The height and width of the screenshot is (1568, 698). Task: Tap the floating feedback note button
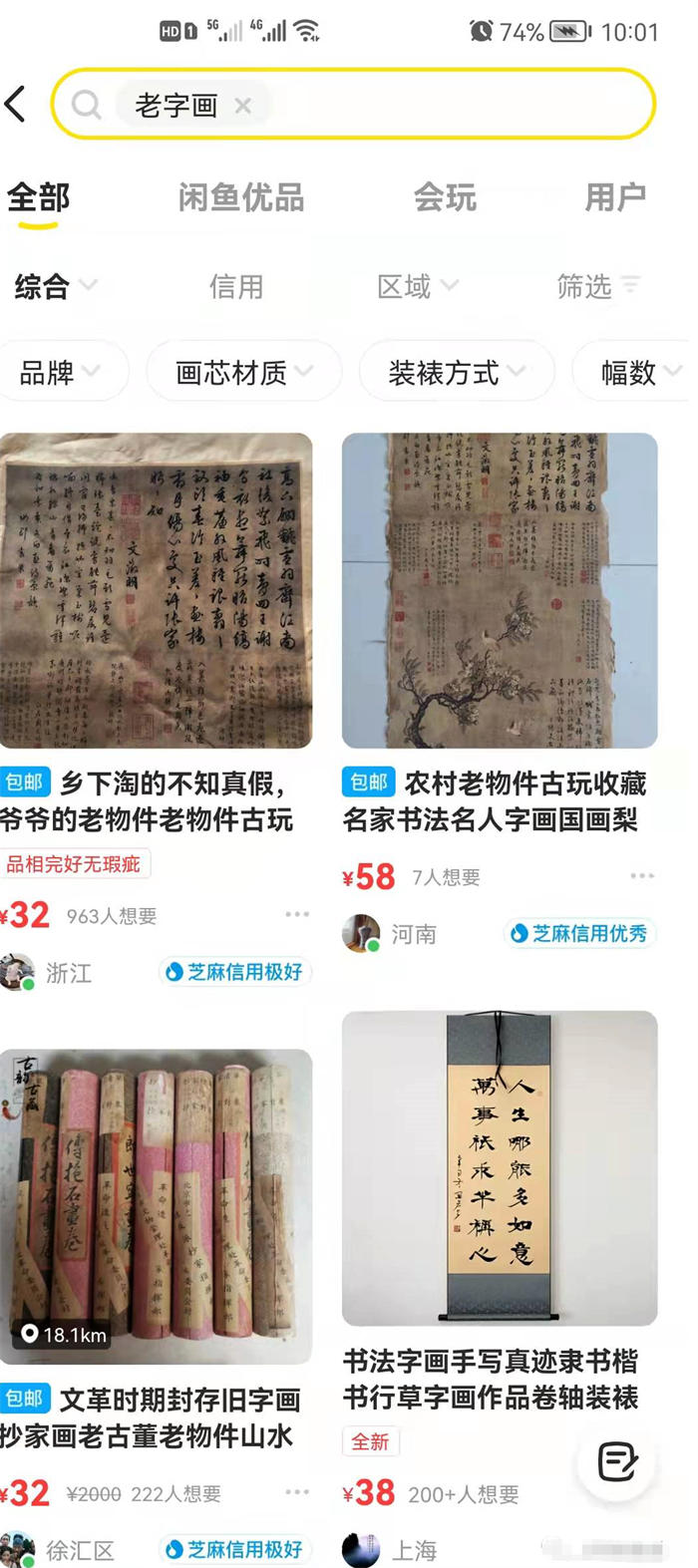[617, 1462]
